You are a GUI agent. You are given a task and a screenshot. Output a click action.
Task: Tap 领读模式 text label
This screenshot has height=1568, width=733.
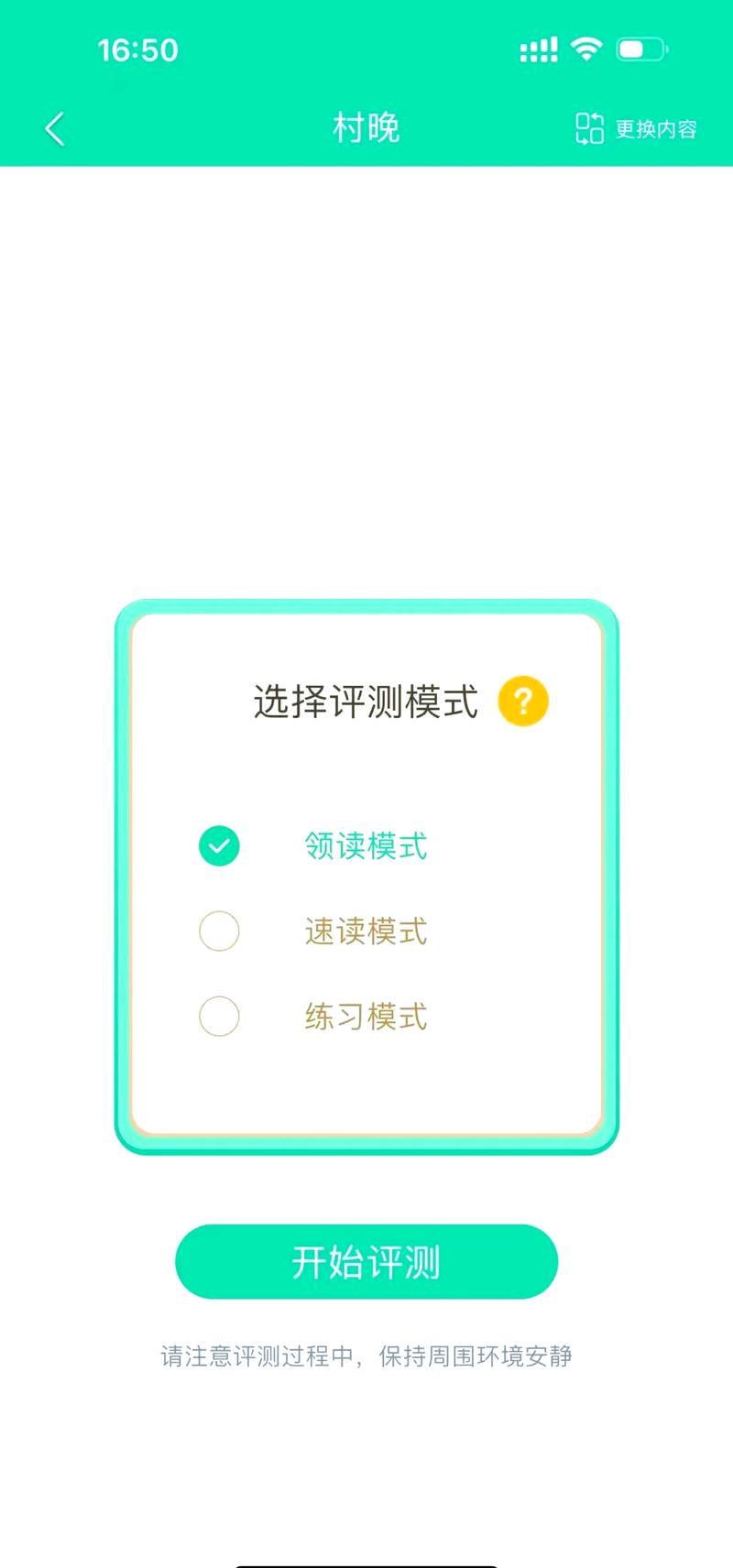(366, 845)
